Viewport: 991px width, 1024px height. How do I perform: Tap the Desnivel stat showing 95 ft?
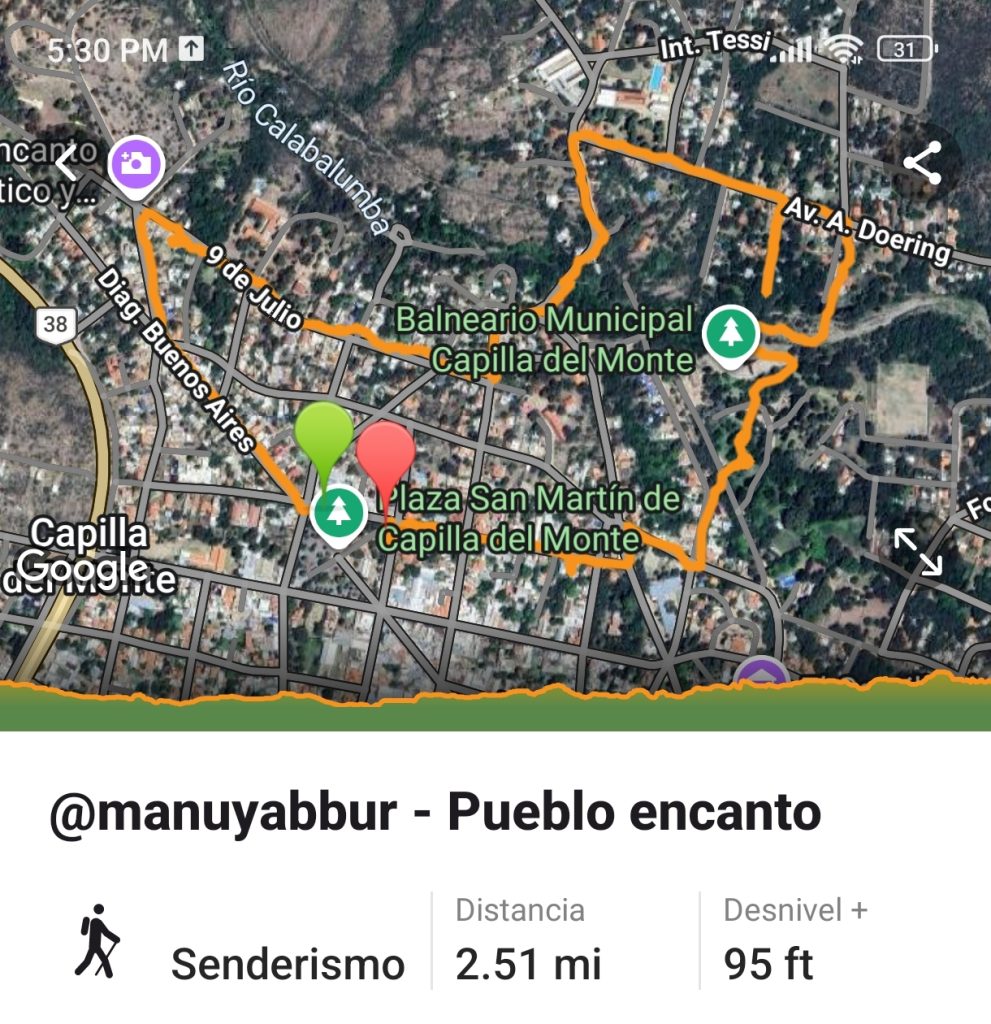(790, 940)
